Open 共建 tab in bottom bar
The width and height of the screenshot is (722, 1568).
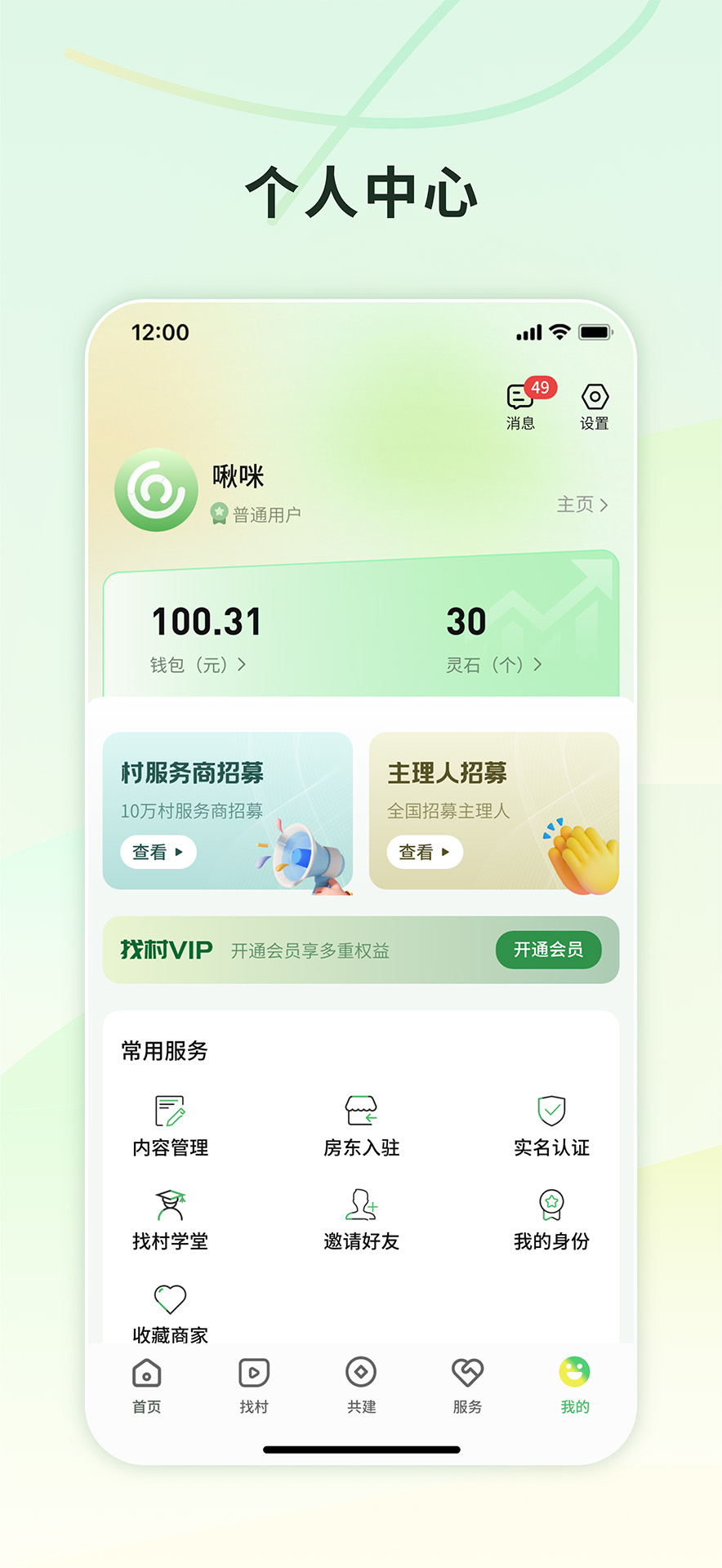coord(360,1386)
